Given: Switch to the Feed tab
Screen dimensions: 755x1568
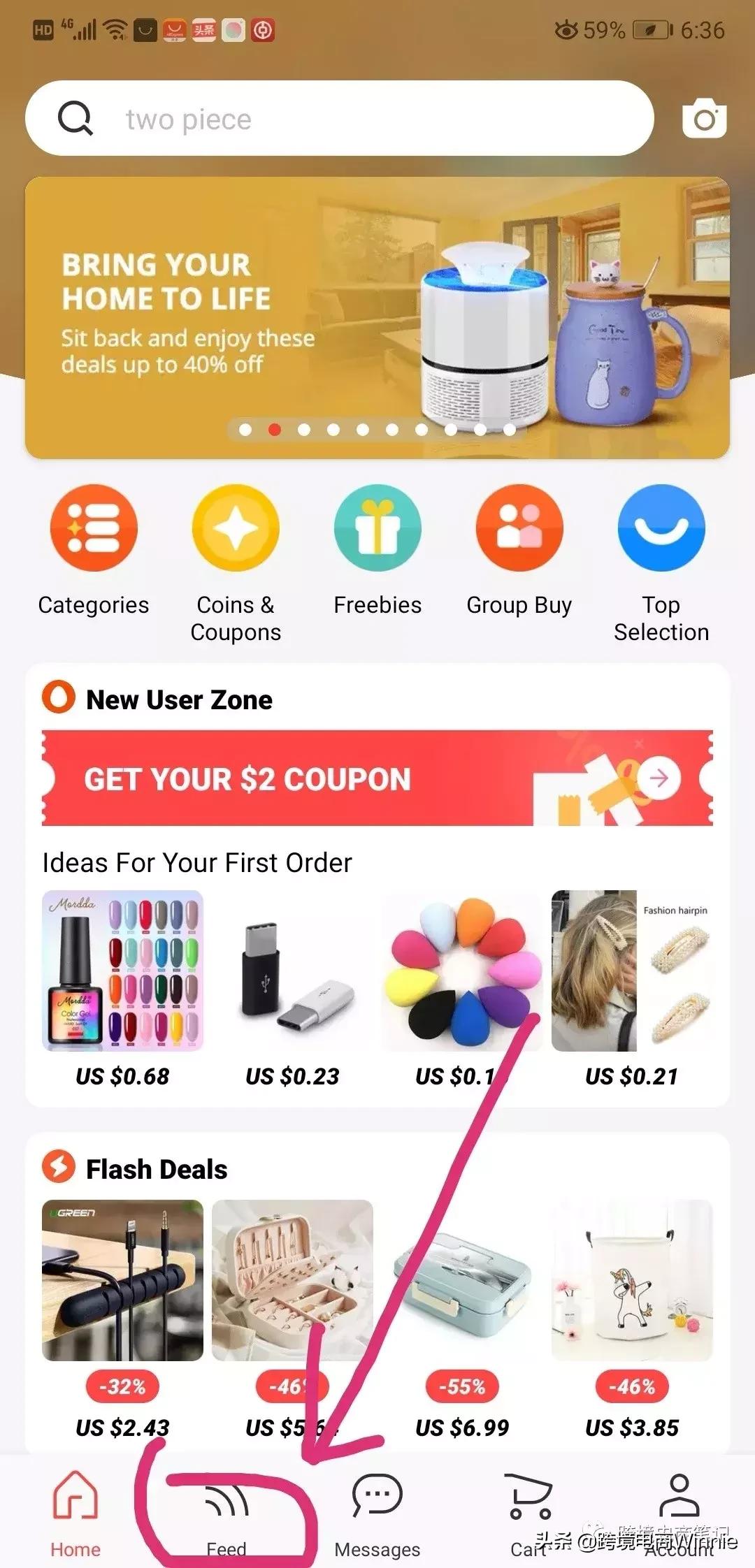Looking at the screenshot, I should (226, 1513).
